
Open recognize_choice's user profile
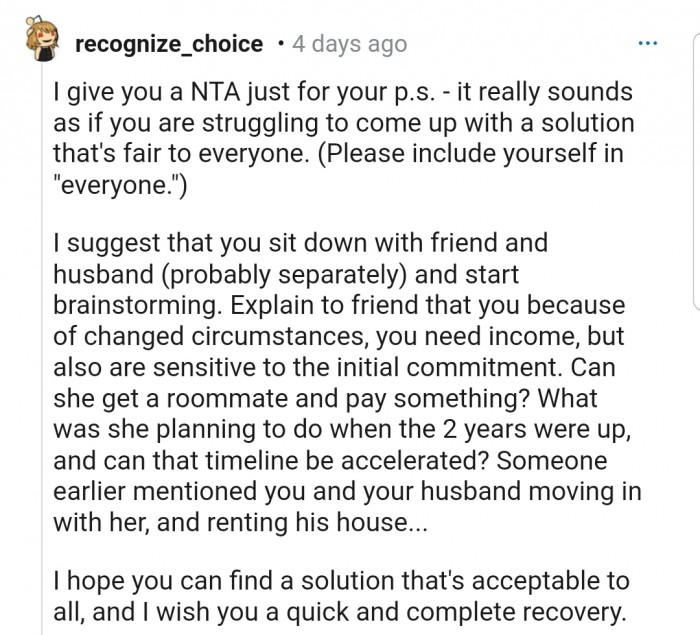click(x=169, y=44)
